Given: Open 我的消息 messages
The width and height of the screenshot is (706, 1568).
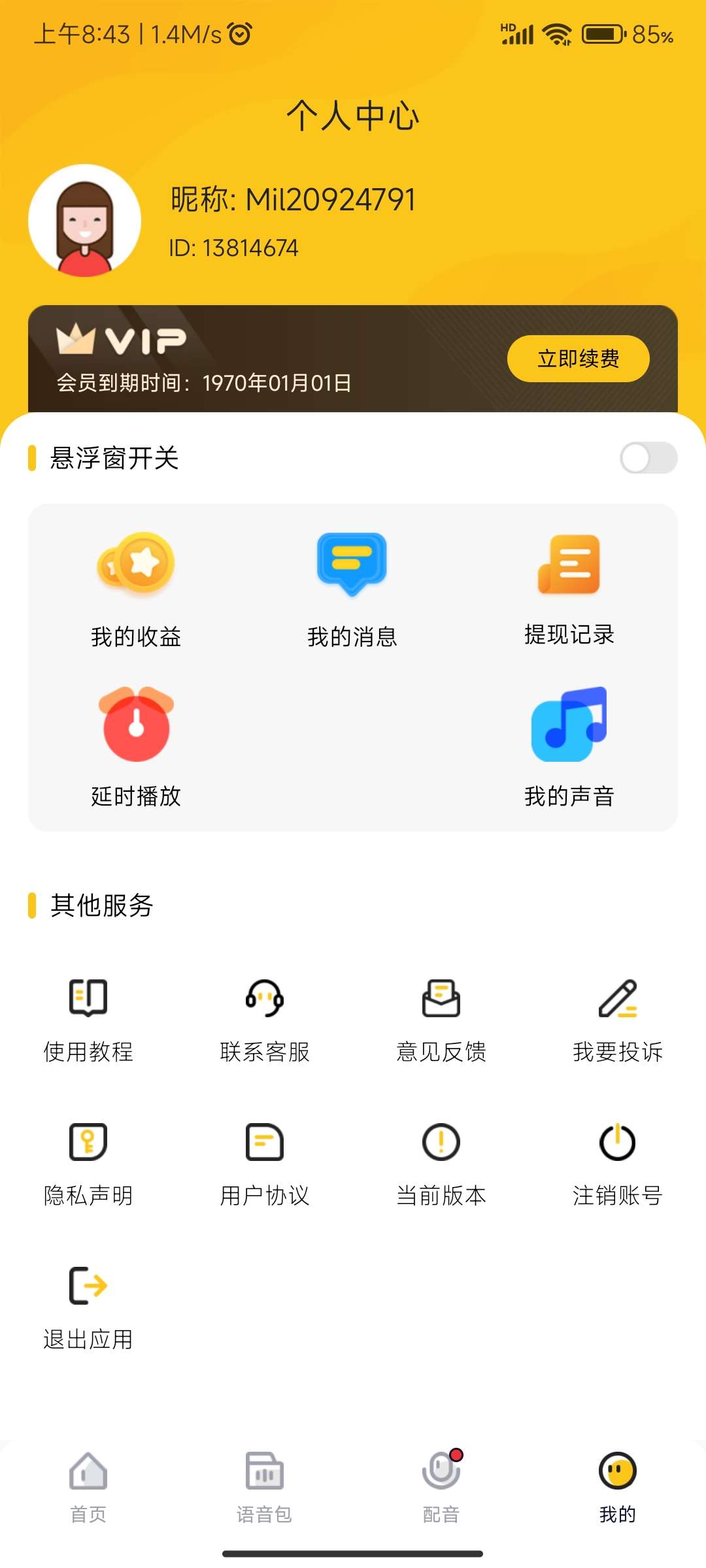Looking at the screenshot, I should click(x=352, y=589).
